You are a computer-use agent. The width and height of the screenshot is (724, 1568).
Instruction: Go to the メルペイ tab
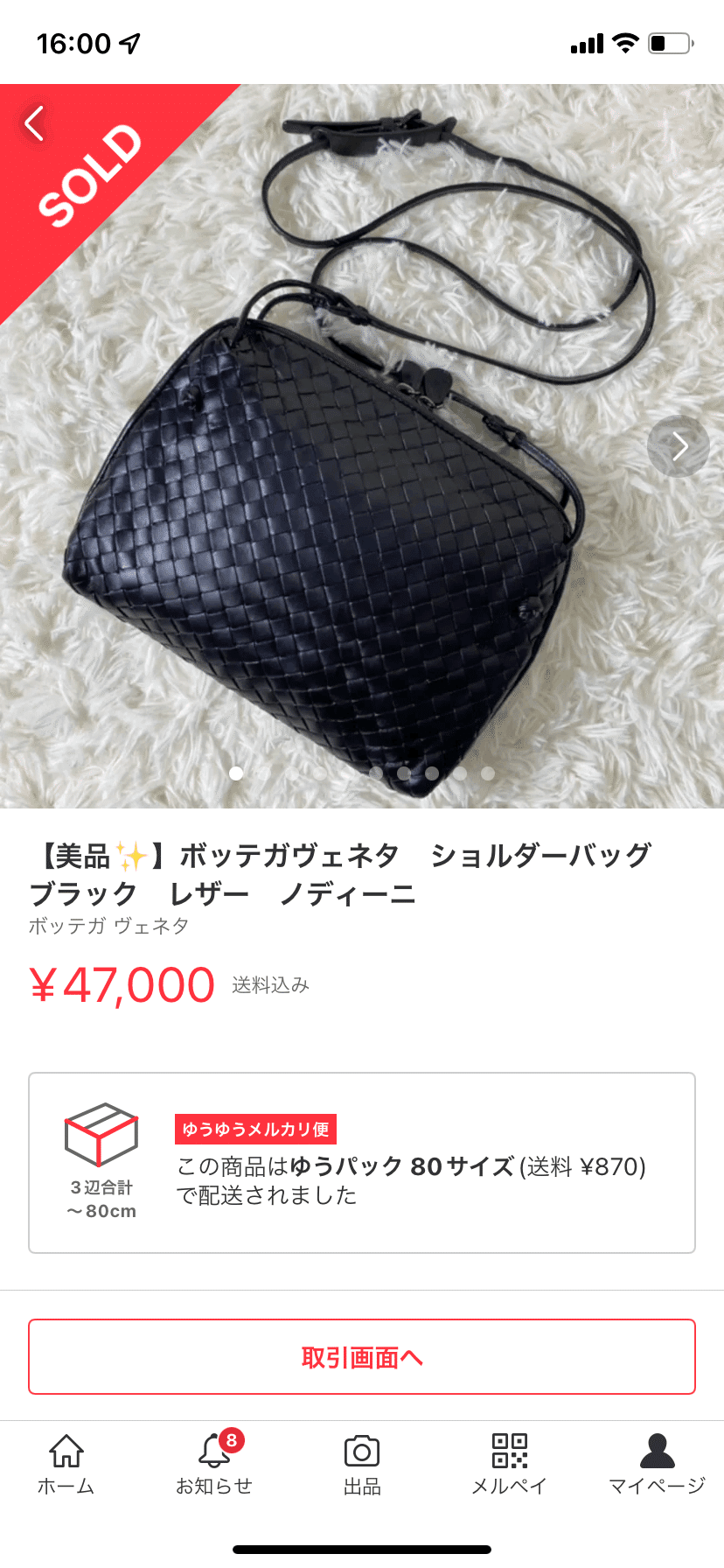click(x=509, y=1466)
